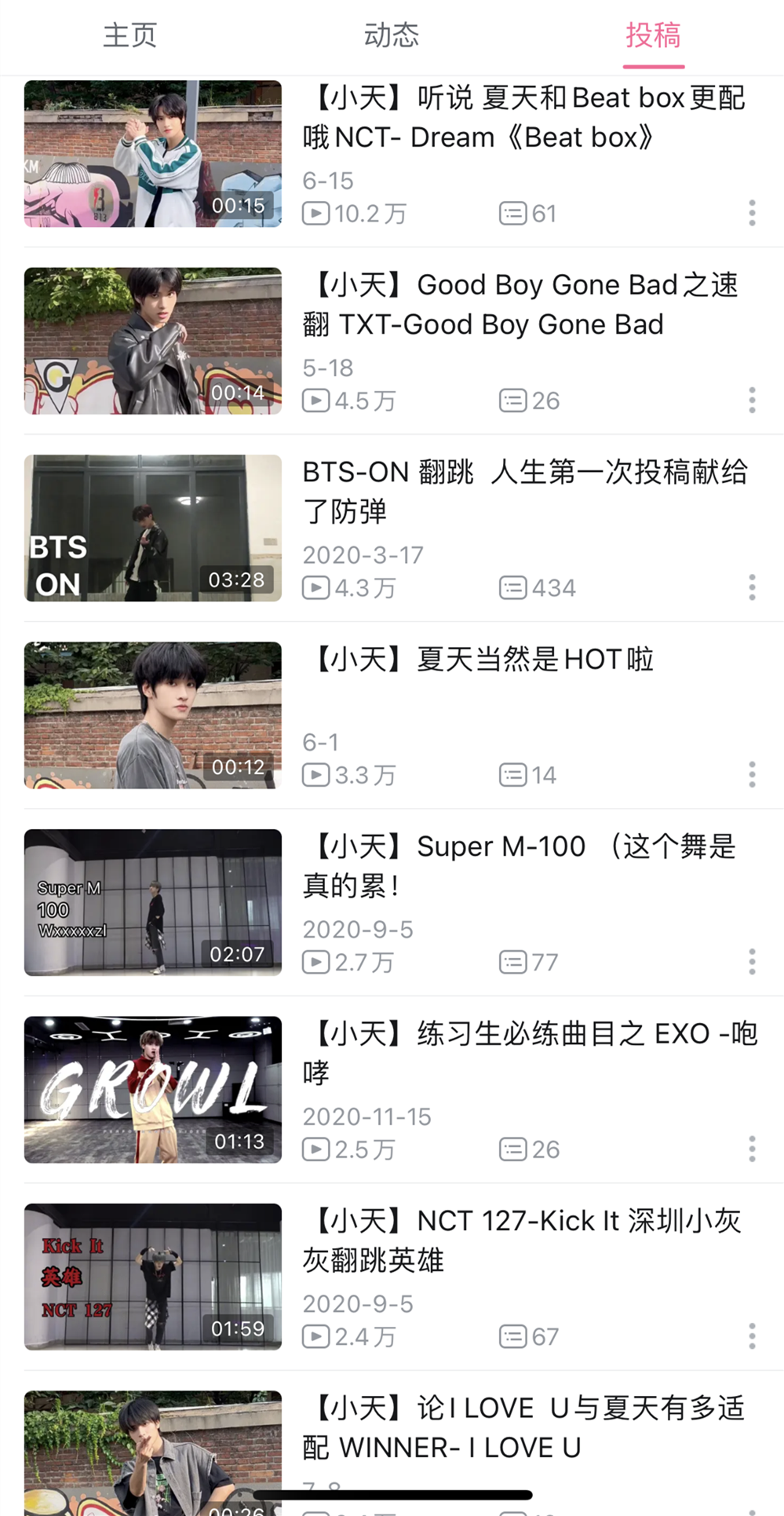The width and height of the screenshot is (784, 1516).
Task: Show options for NCT 127 Kick It video
Action: (x=752, y=1335)
